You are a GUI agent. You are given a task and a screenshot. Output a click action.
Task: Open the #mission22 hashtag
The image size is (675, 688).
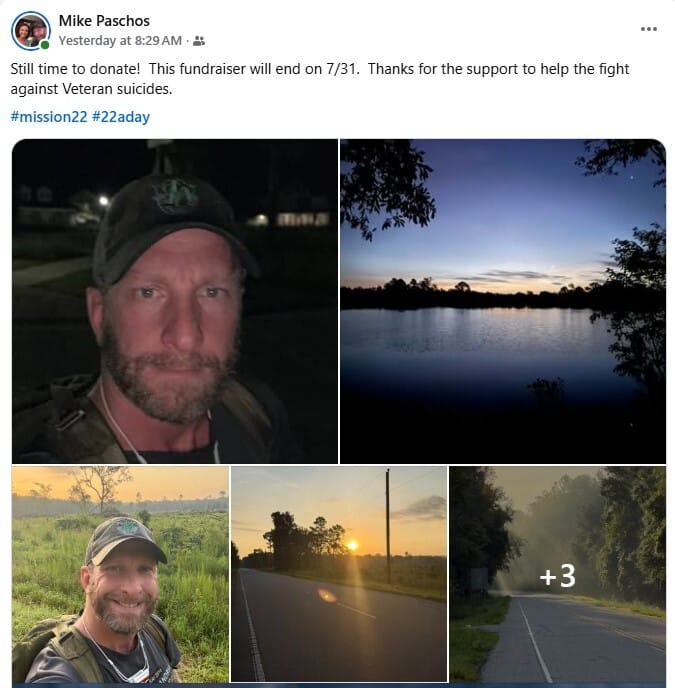pyautogui.click(x=47, y=117)
